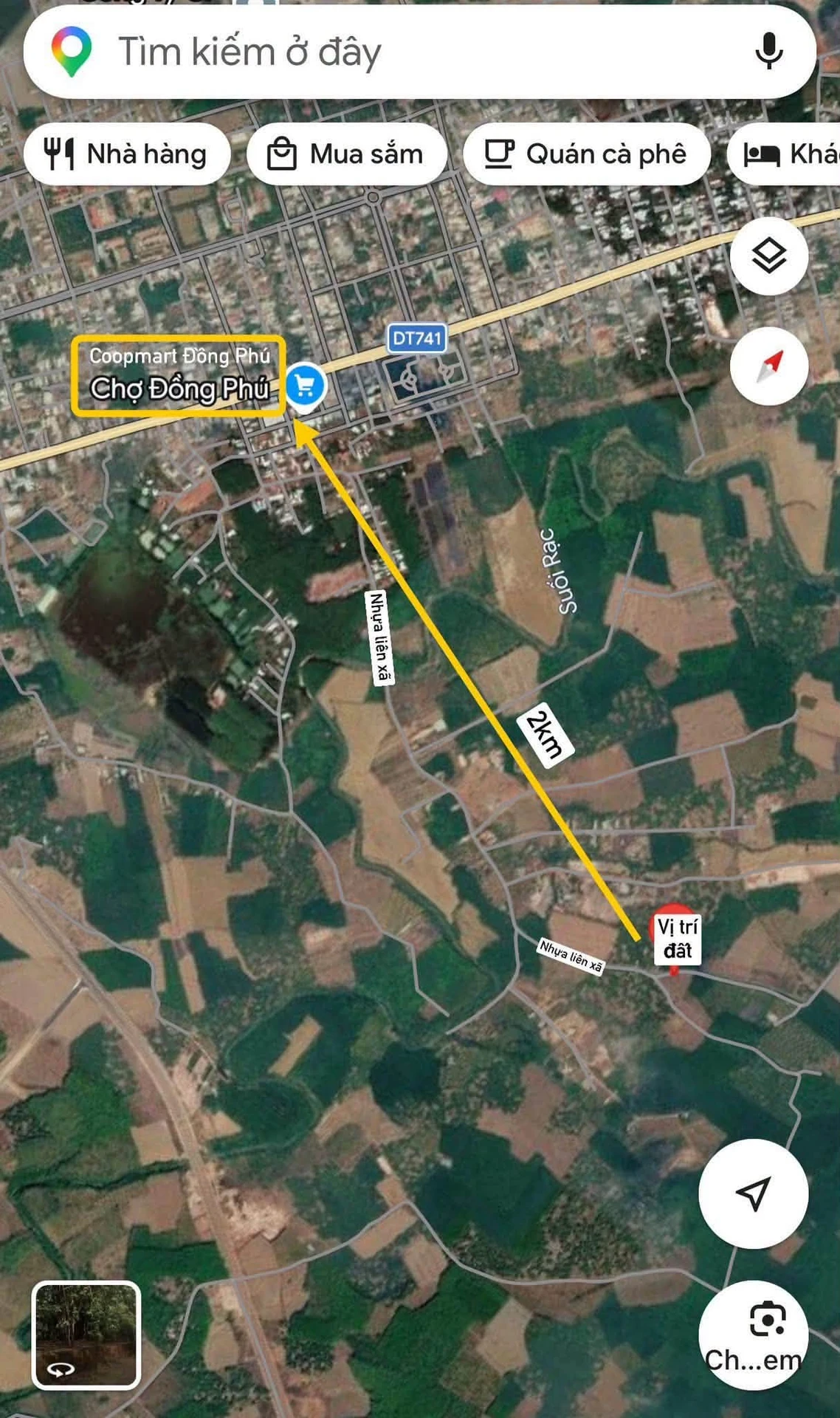The height and width of the screenshot is (1418, 840).
Task: Select the Nhà hàng chip
Action: tap(127, 154)
